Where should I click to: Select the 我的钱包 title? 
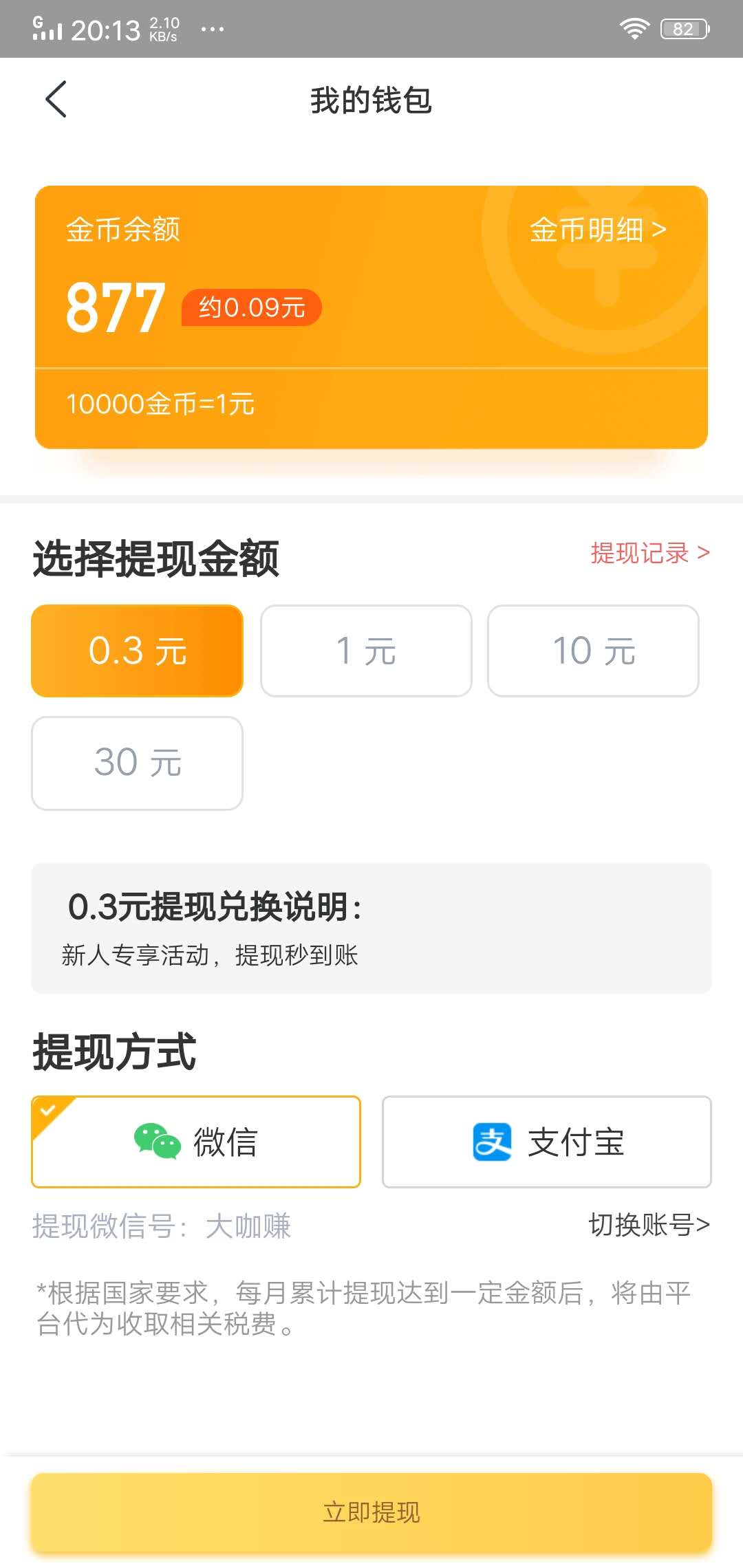click(370, 100)
